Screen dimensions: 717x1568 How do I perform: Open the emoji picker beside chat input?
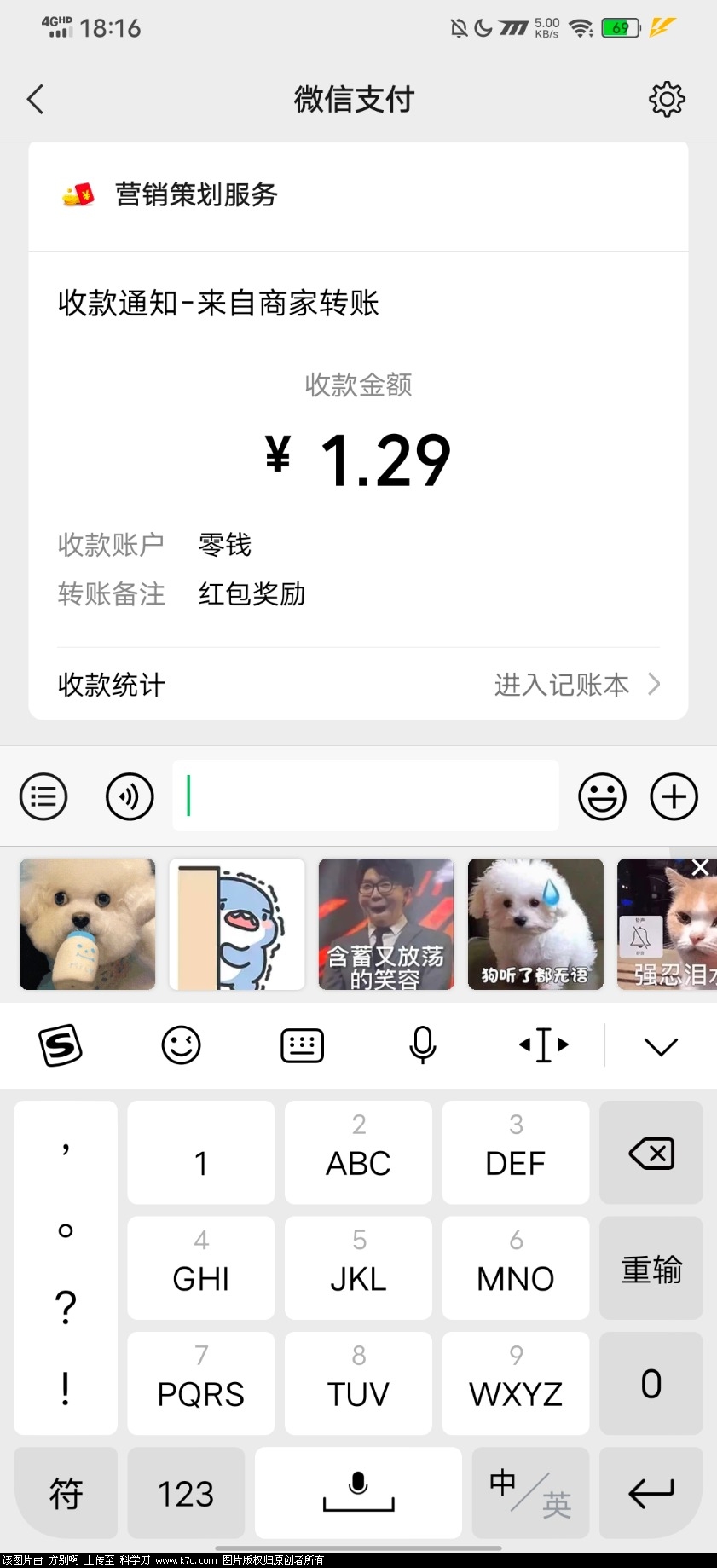pyautogui.click(x=602, y=796)
